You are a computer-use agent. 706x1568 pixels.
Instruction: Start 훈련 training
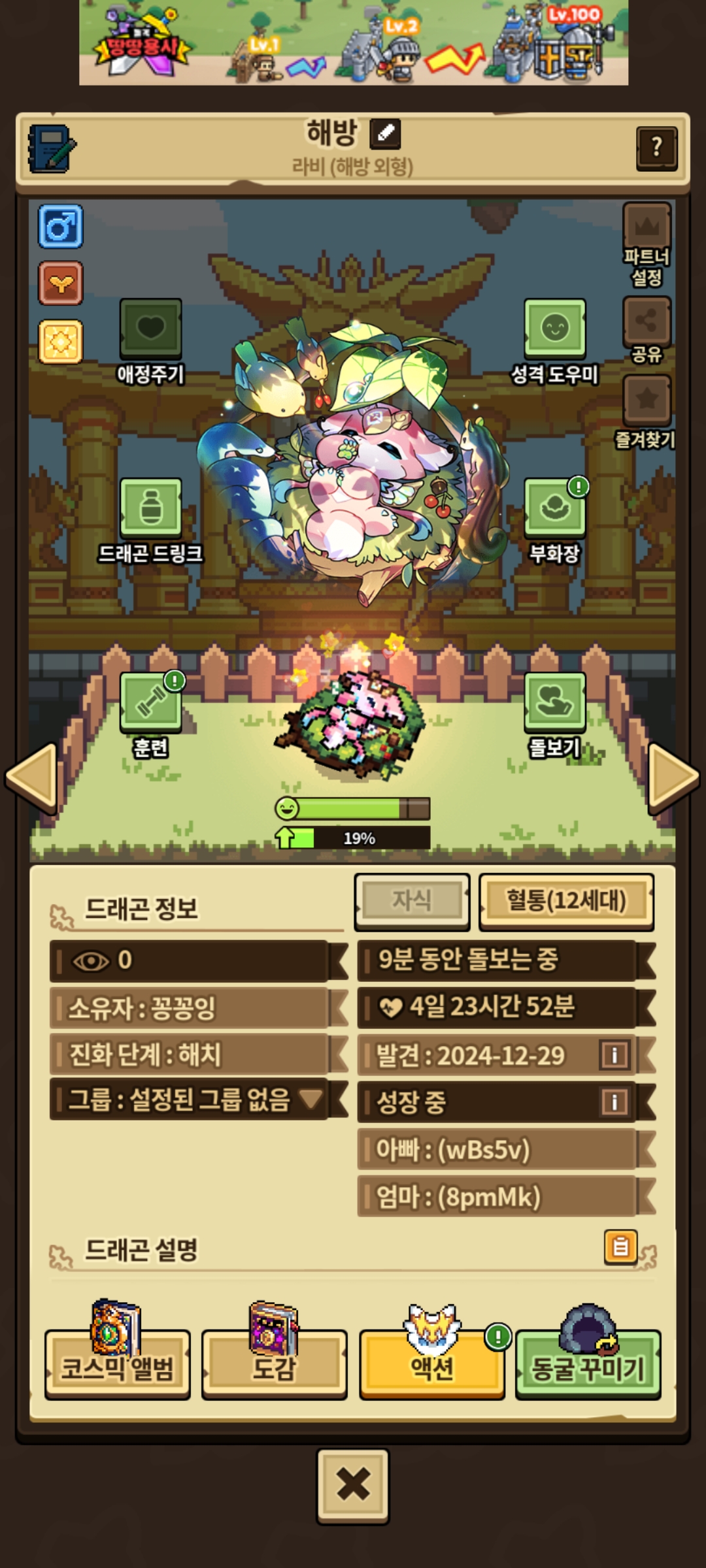tap(150, 702)
